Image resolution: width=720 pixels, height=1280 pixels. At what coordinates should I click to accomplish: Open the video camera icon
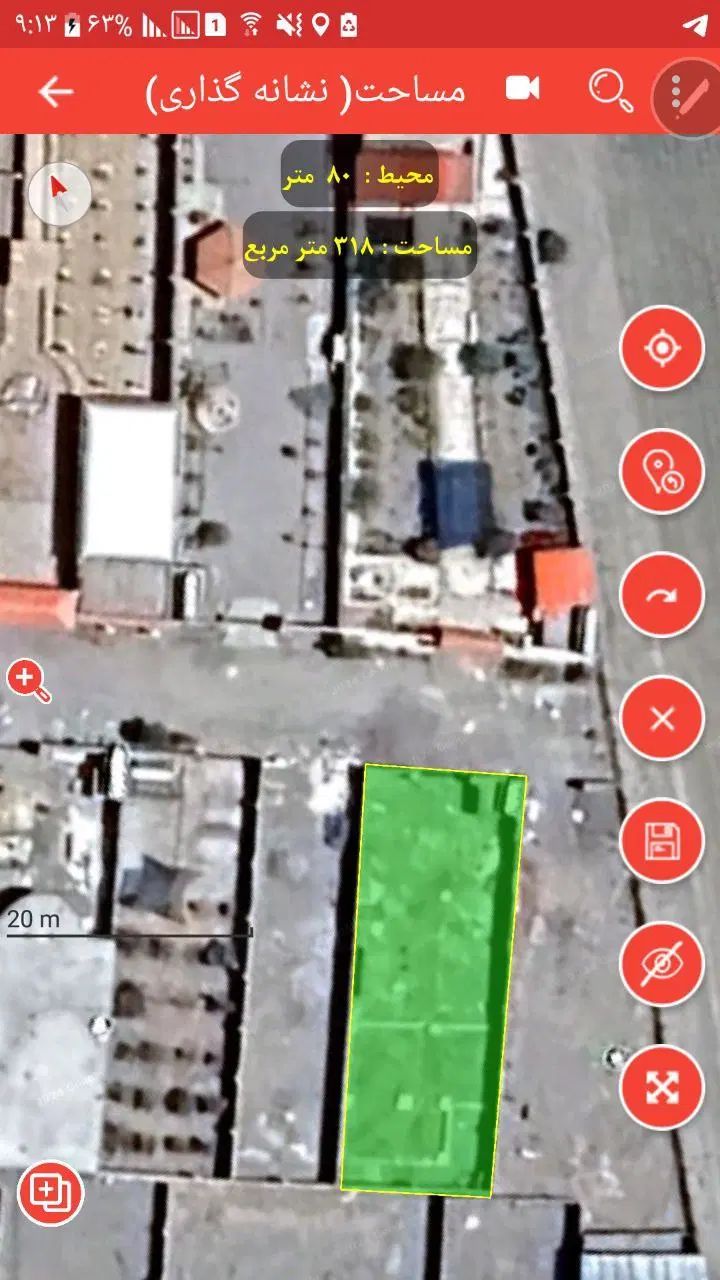pyautogui.click(x=522, y=89)
